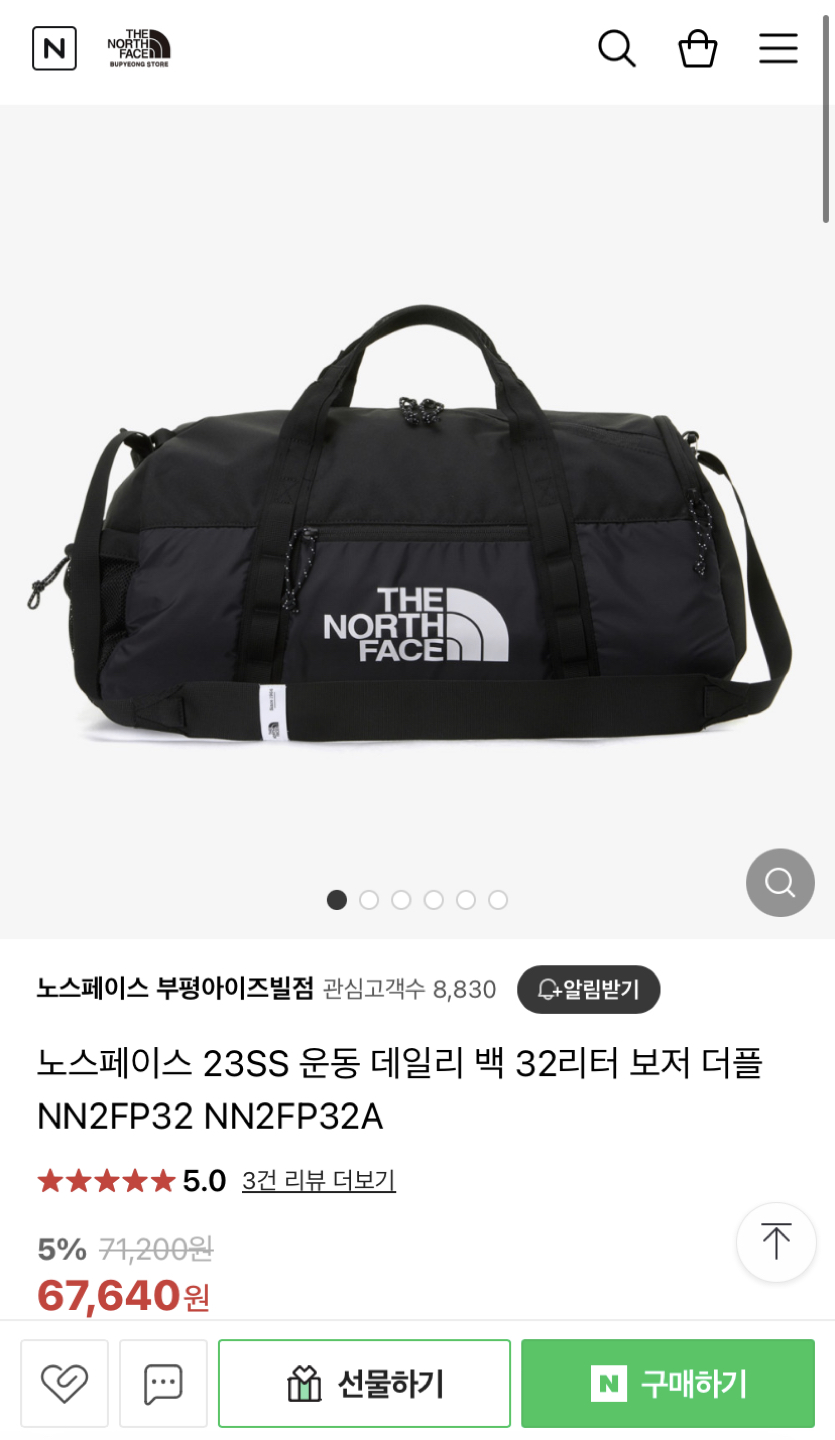Get notifications with the 알림받기 button
The height and width of the screenshot is (1440, 835).
tap(588, 989)
